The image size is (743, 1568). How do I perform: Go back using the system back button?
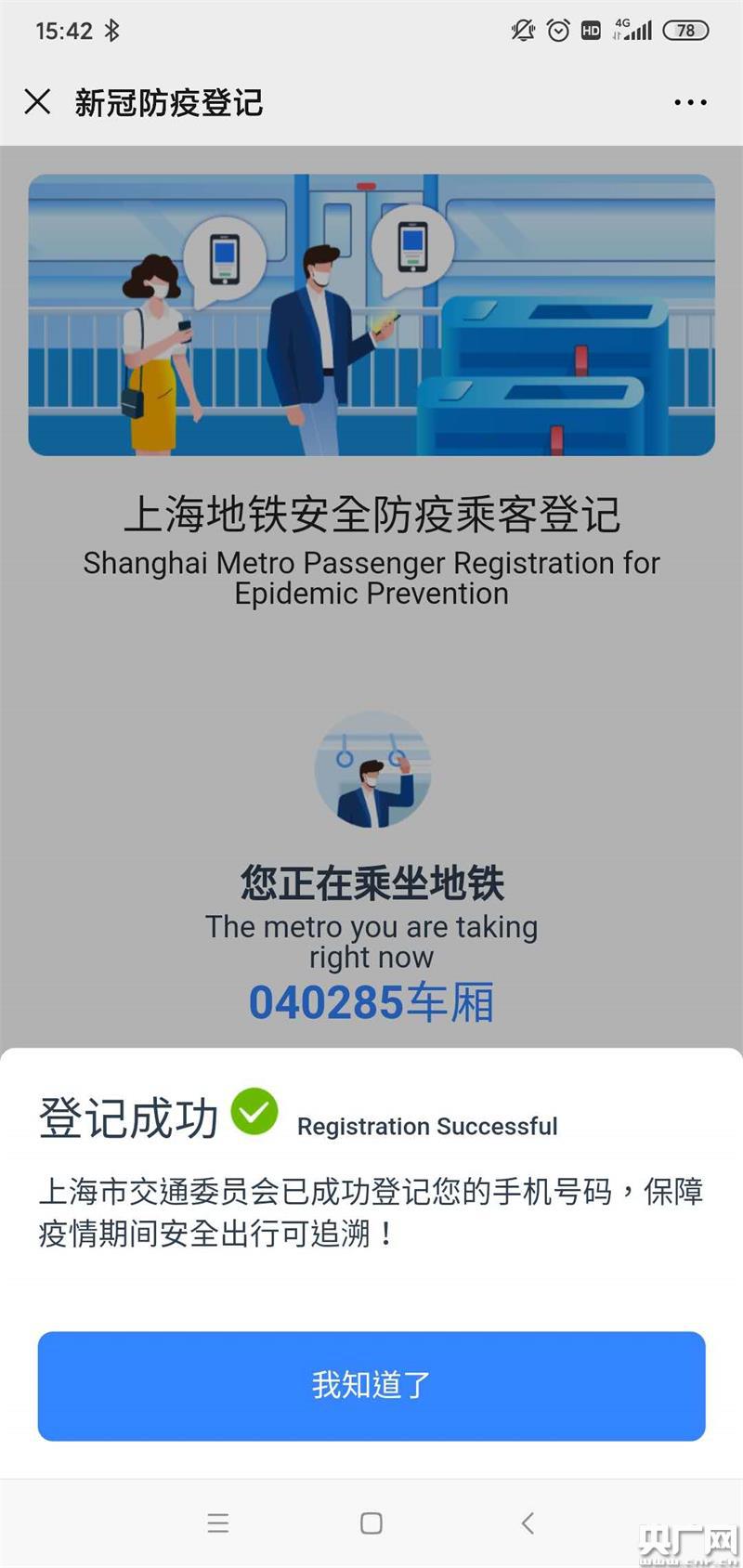[x=528, y=1522]
